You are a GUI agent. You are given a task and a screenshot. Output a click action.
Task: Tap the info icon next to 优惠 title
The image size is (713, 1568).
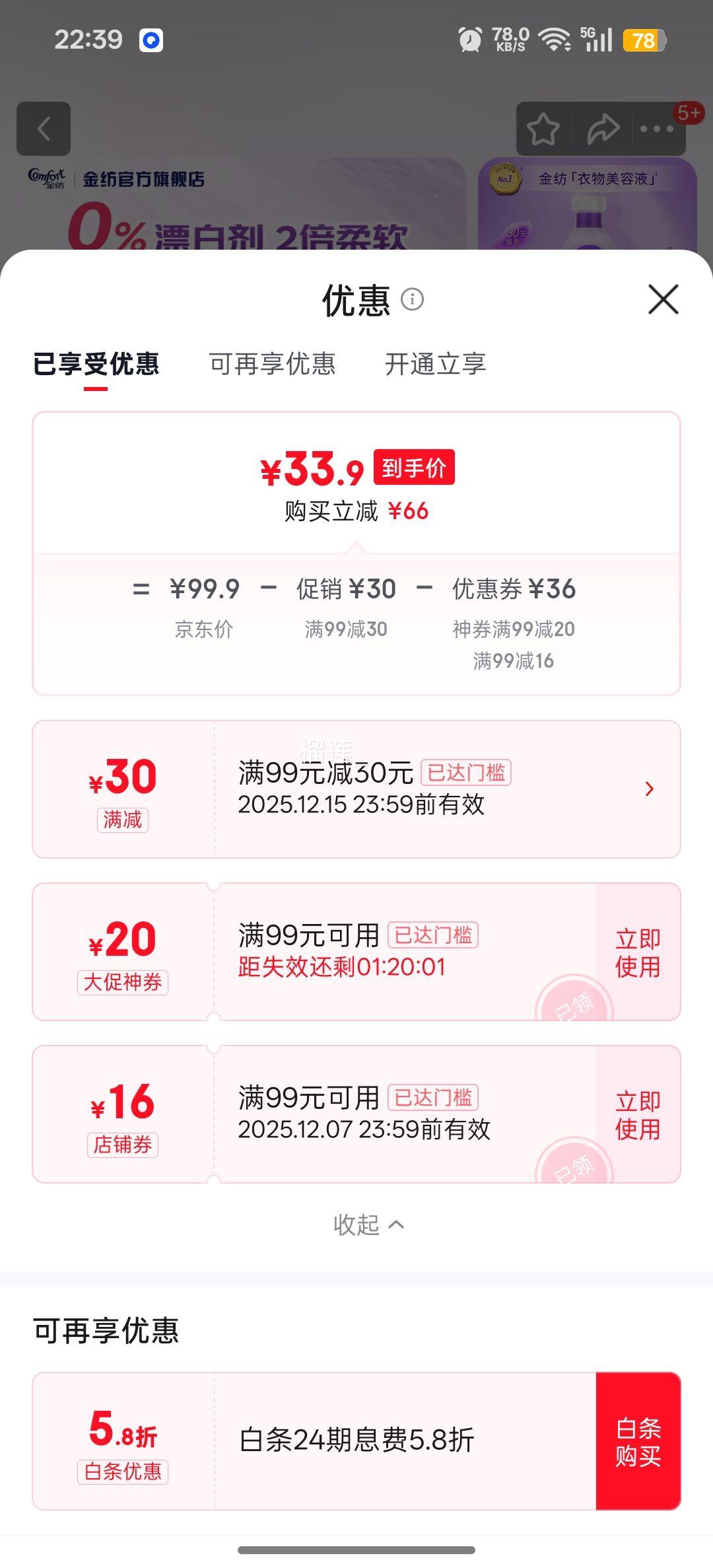click(413, 299)
